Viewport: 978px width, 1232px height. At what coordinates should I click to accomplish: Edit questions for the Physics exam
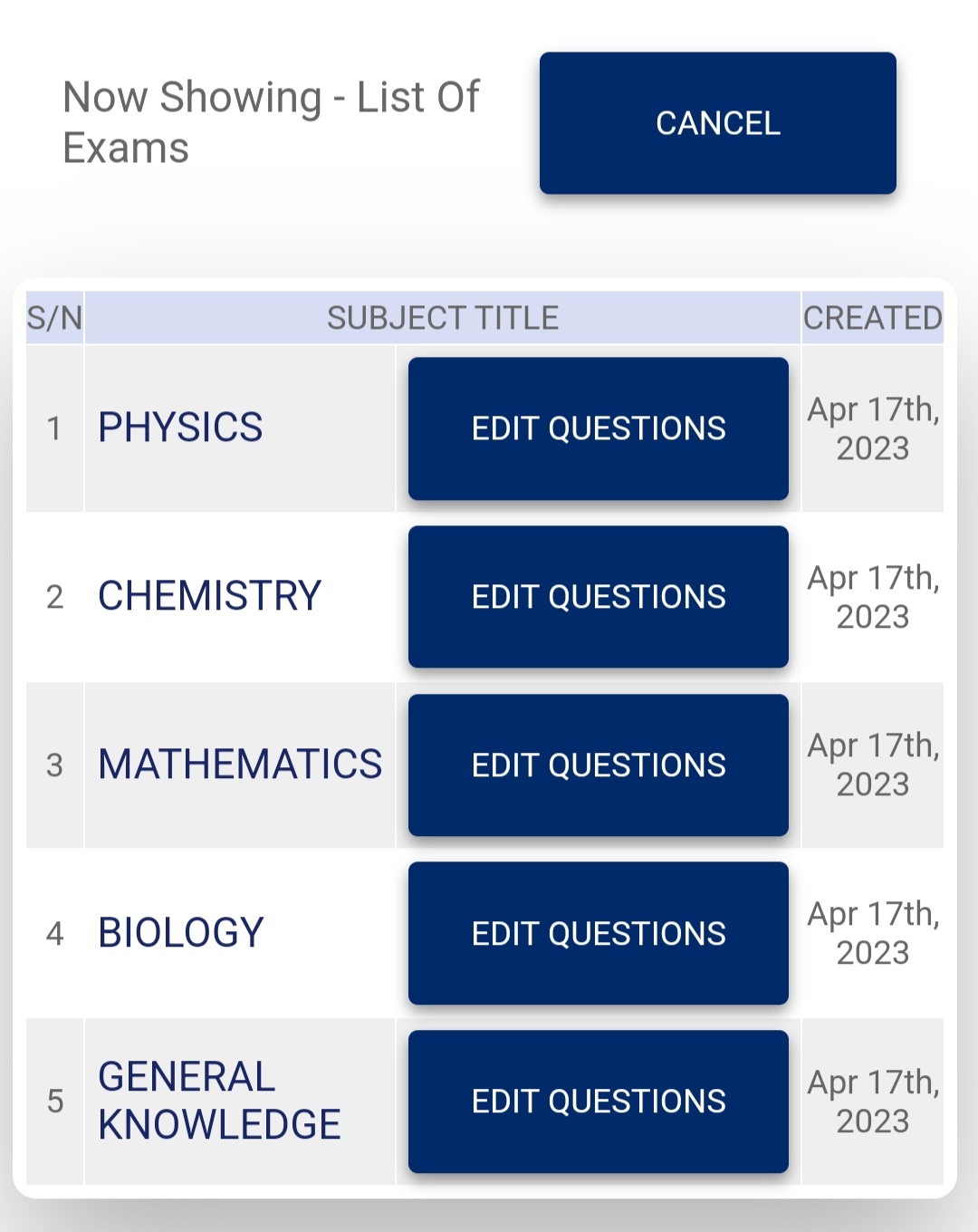[598, 428]
